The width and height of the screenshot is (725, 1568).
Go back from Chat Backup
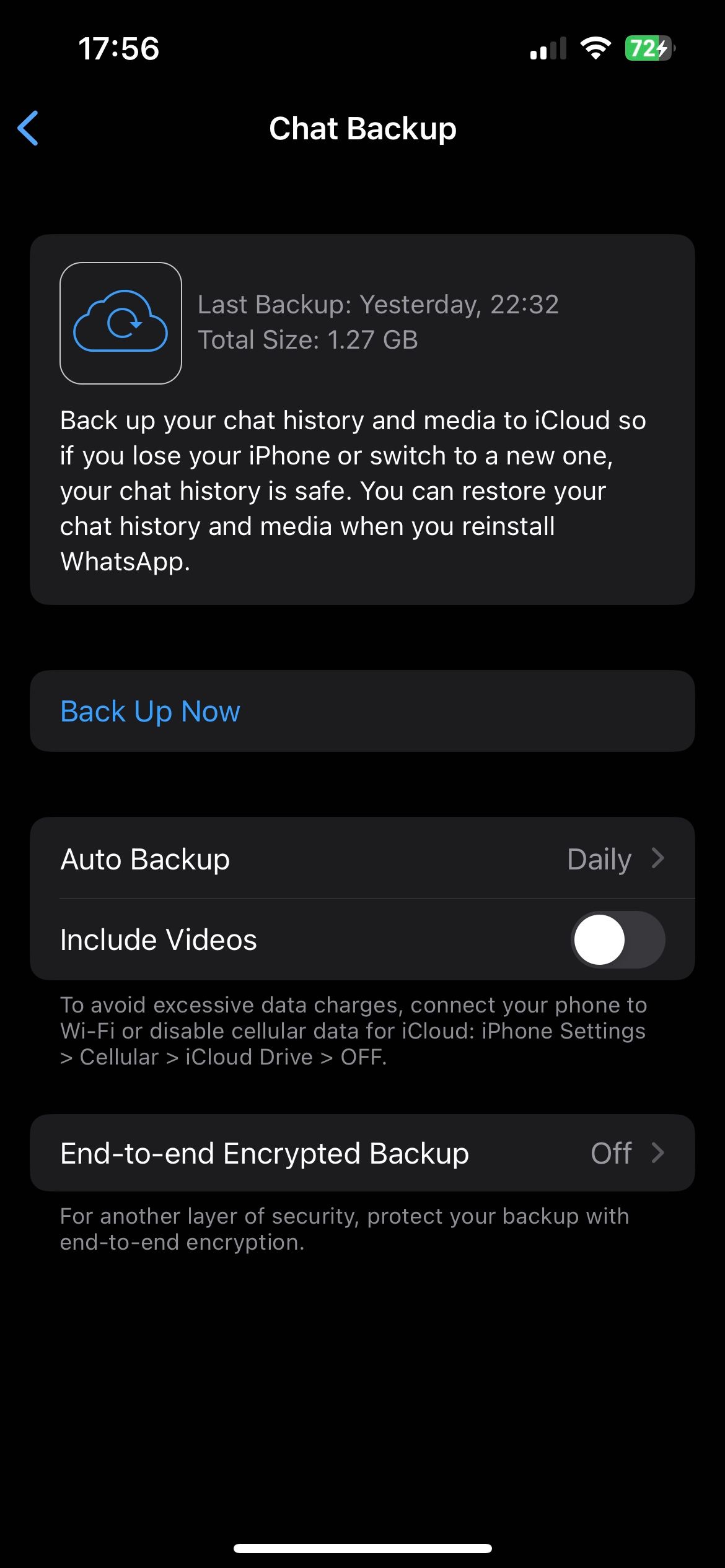pyautogui.click(x=29, y=128)
